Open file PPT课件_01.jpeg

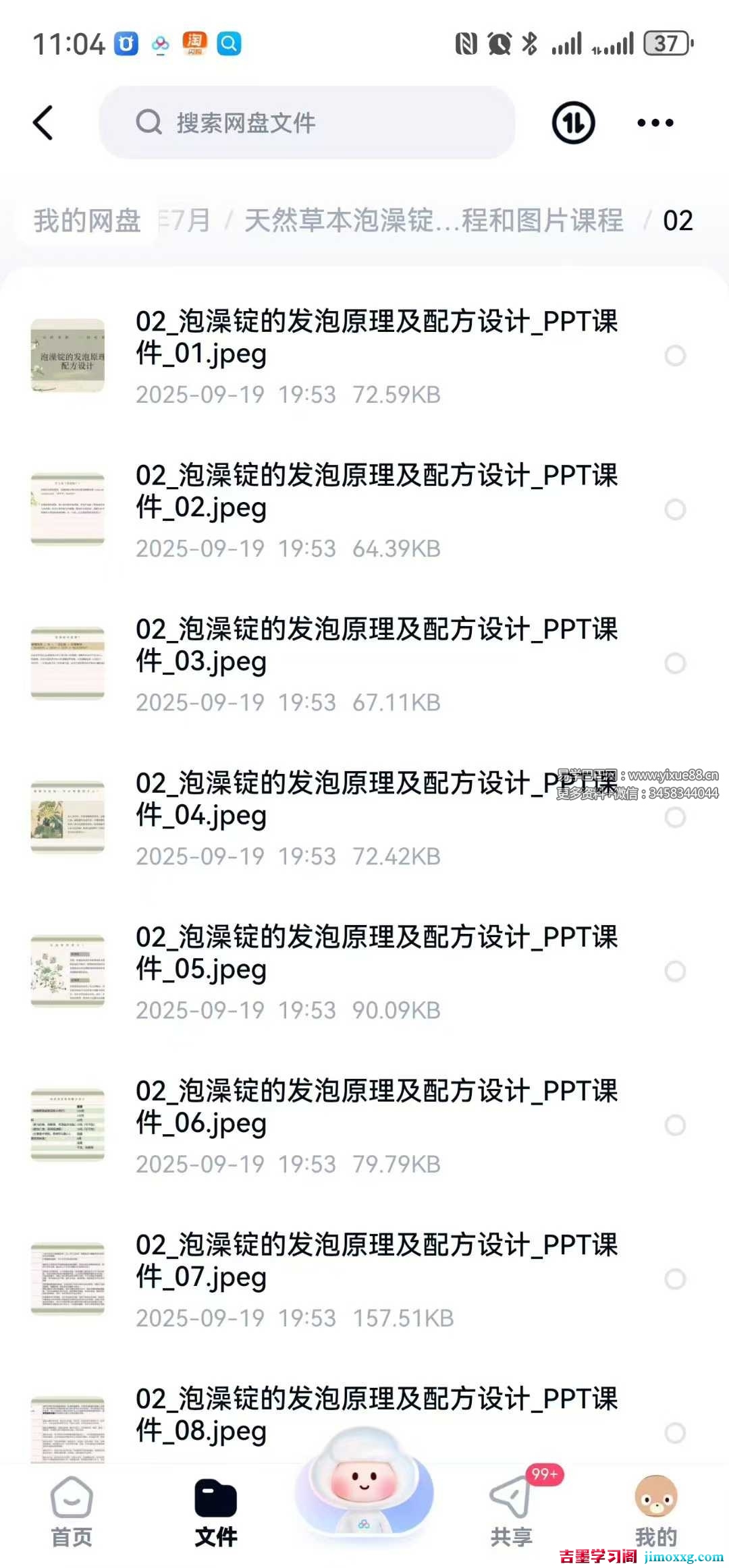tap(375, 337)
